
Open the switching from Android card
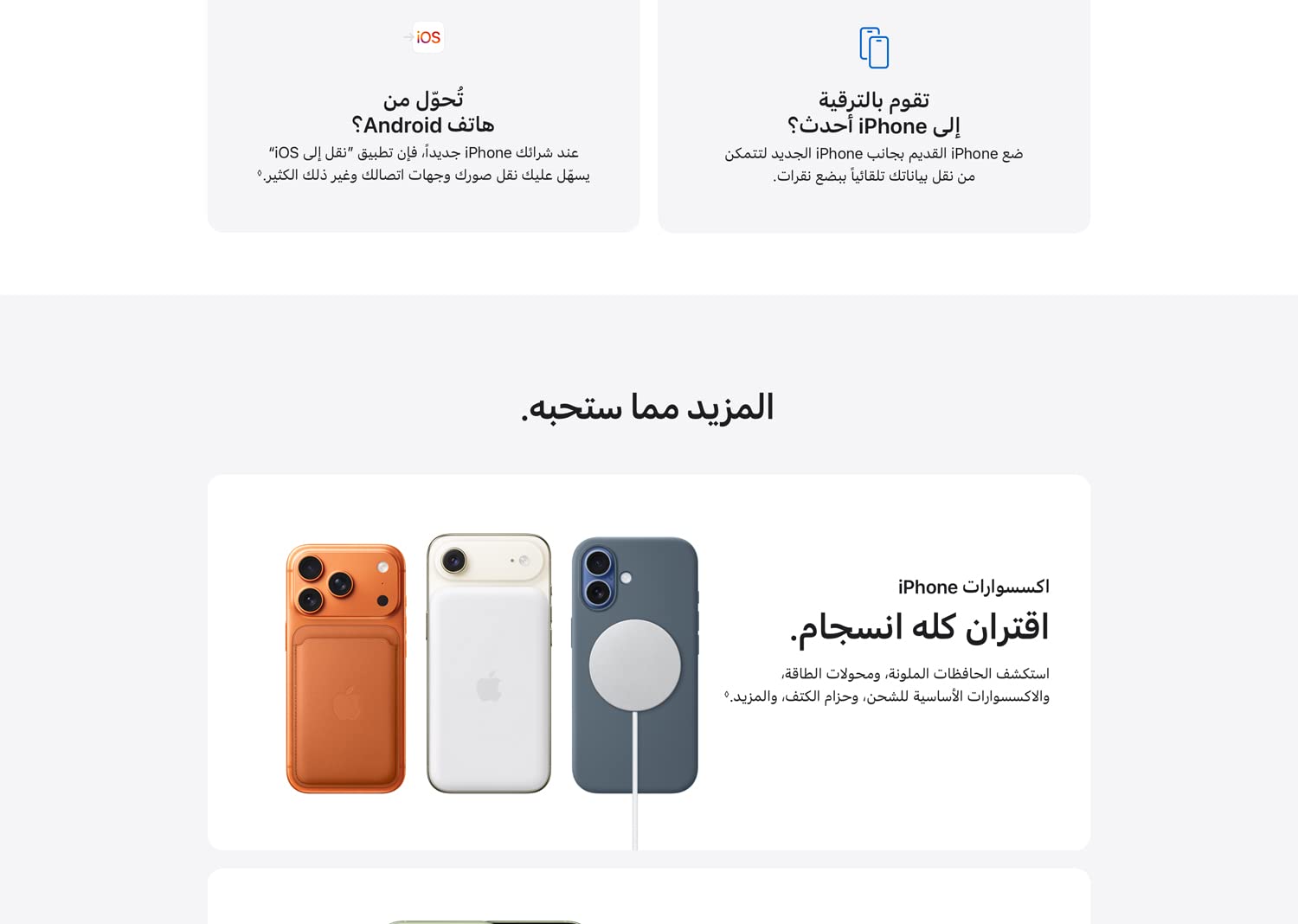pos(423,112)
